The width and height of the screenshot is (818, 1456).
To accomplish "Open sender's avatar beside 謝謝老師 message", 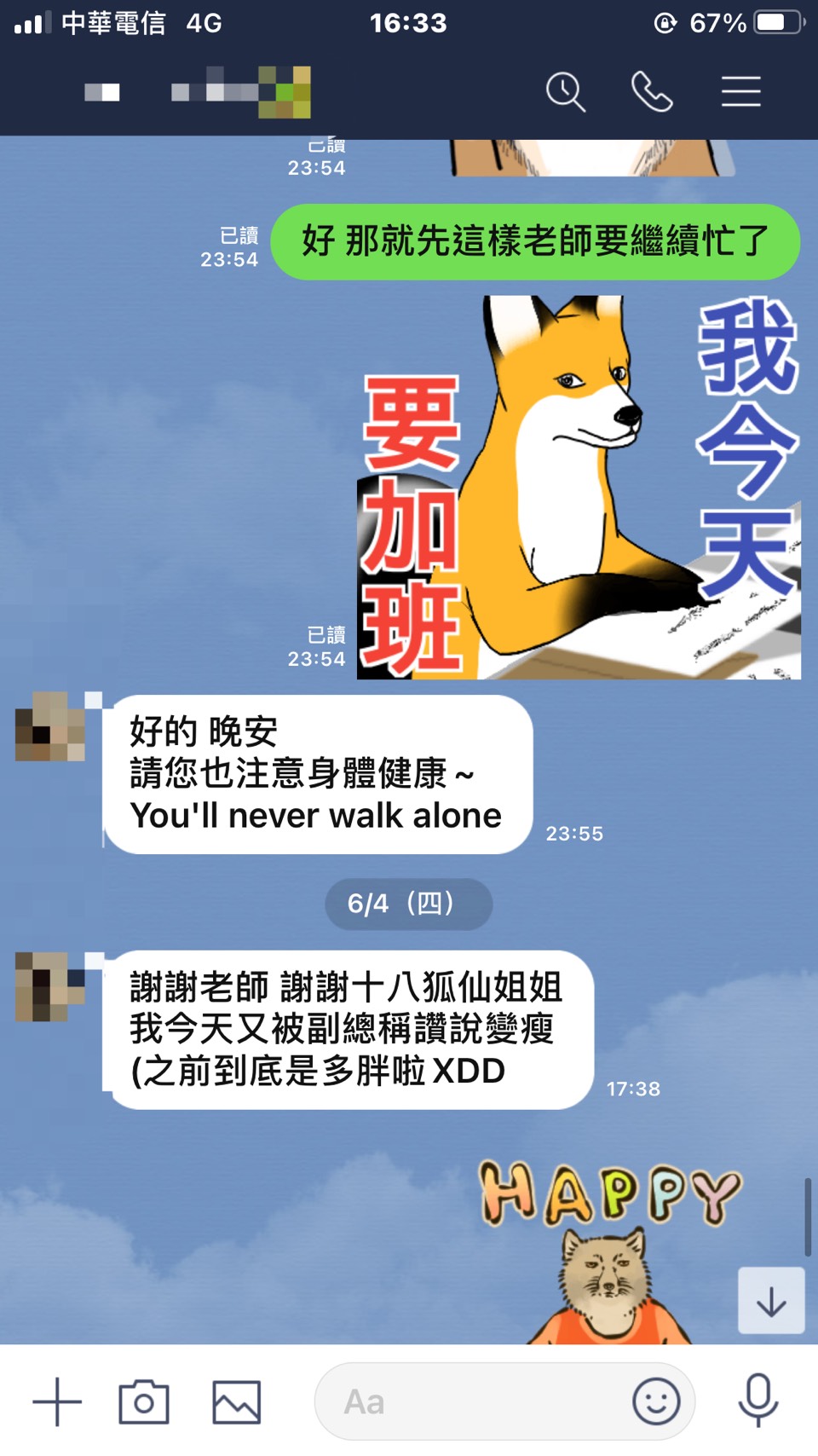I will coord(50,986).
